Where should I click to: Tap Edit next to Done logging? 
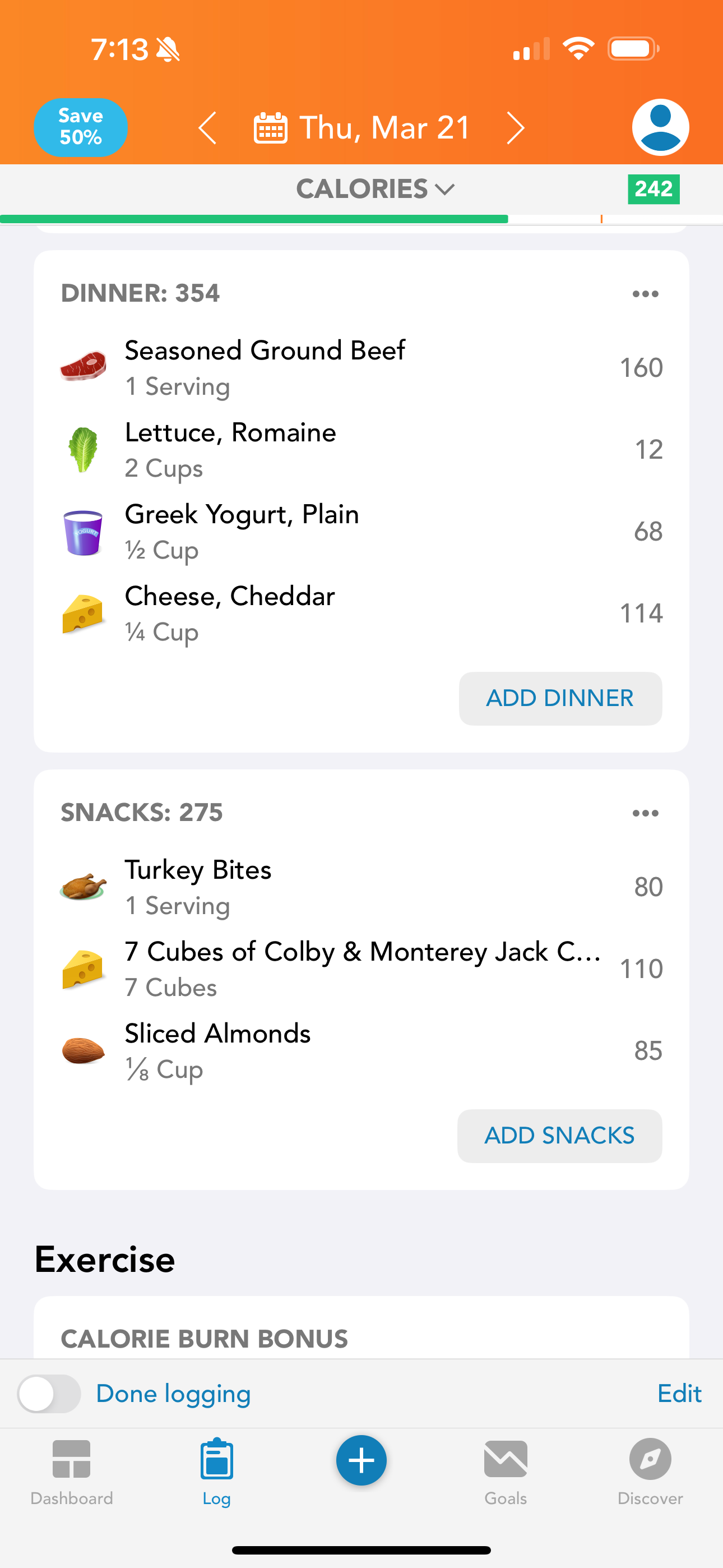point(679,1393)
